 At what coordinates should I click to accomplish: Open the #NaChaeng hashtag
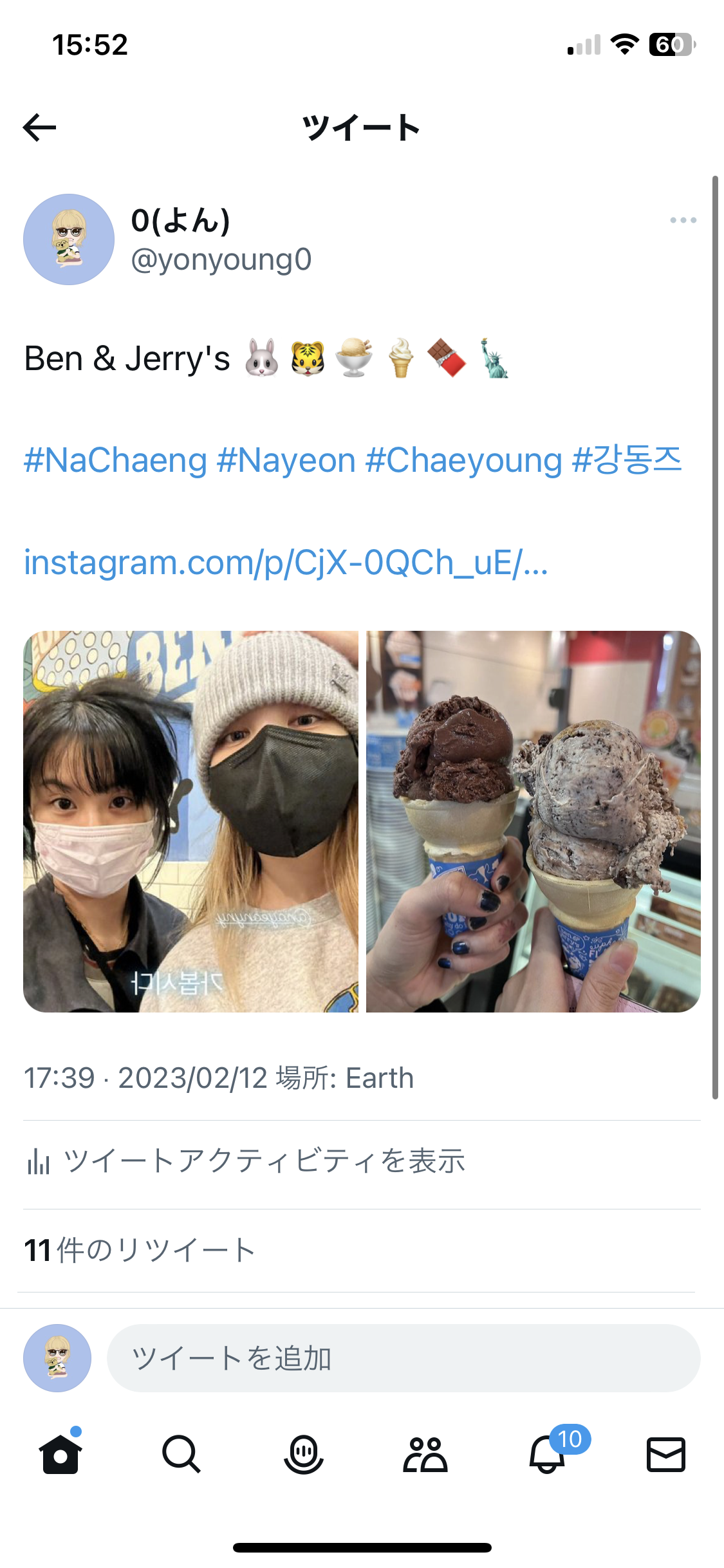click(x=115, y=461)
